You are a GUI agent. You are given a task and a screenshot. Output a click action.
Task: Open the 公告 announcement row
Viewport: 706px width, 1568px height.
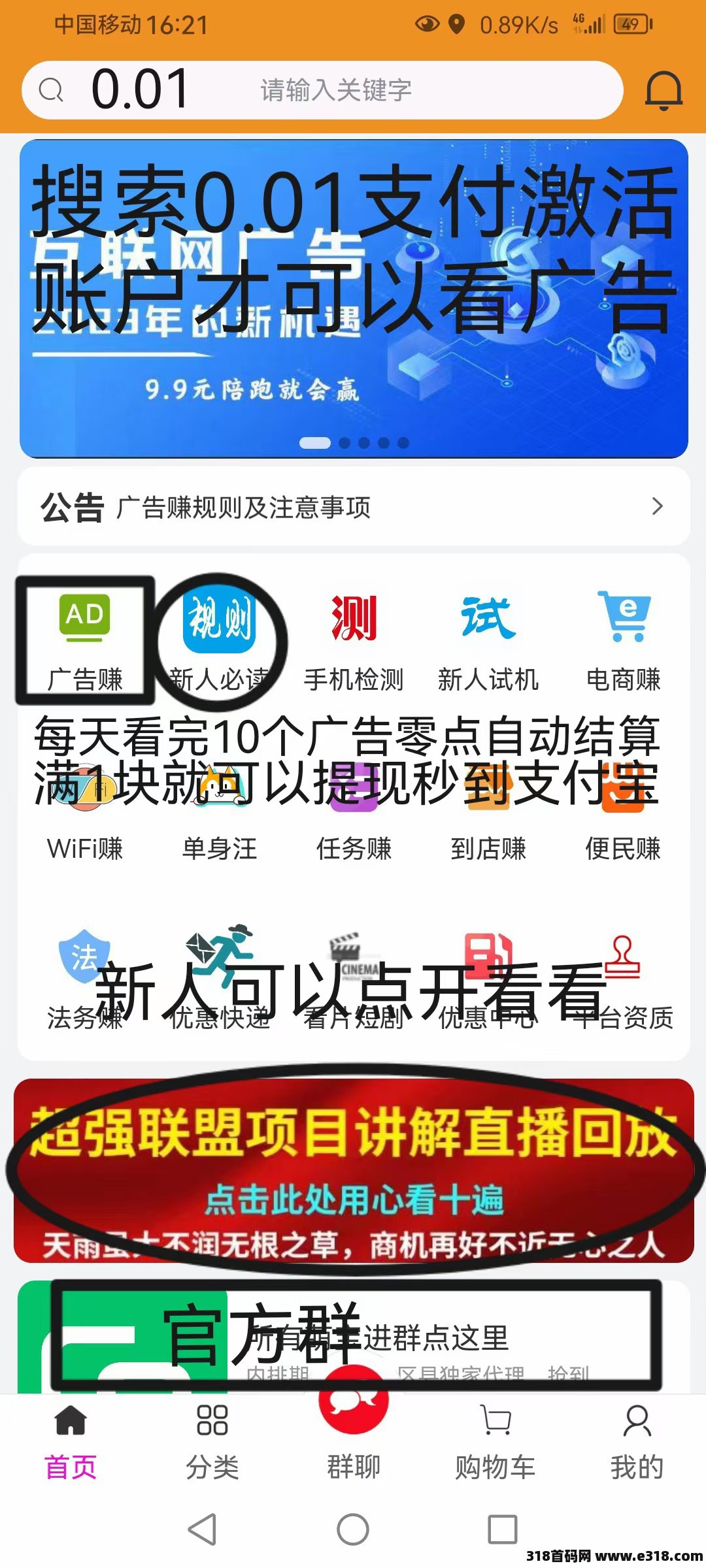point(353,506)
